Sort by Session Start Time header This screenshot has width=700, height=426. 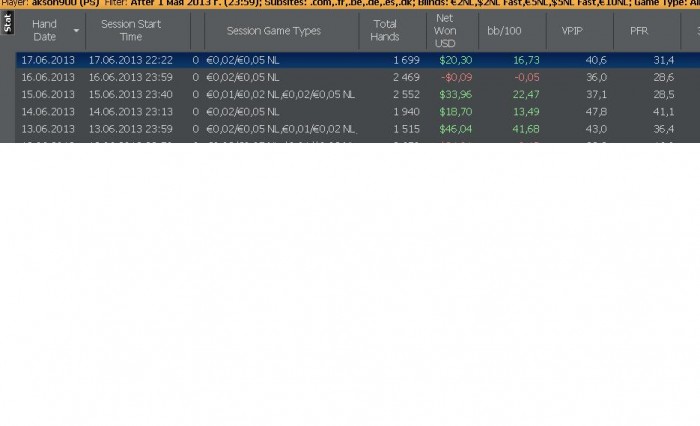131,31
